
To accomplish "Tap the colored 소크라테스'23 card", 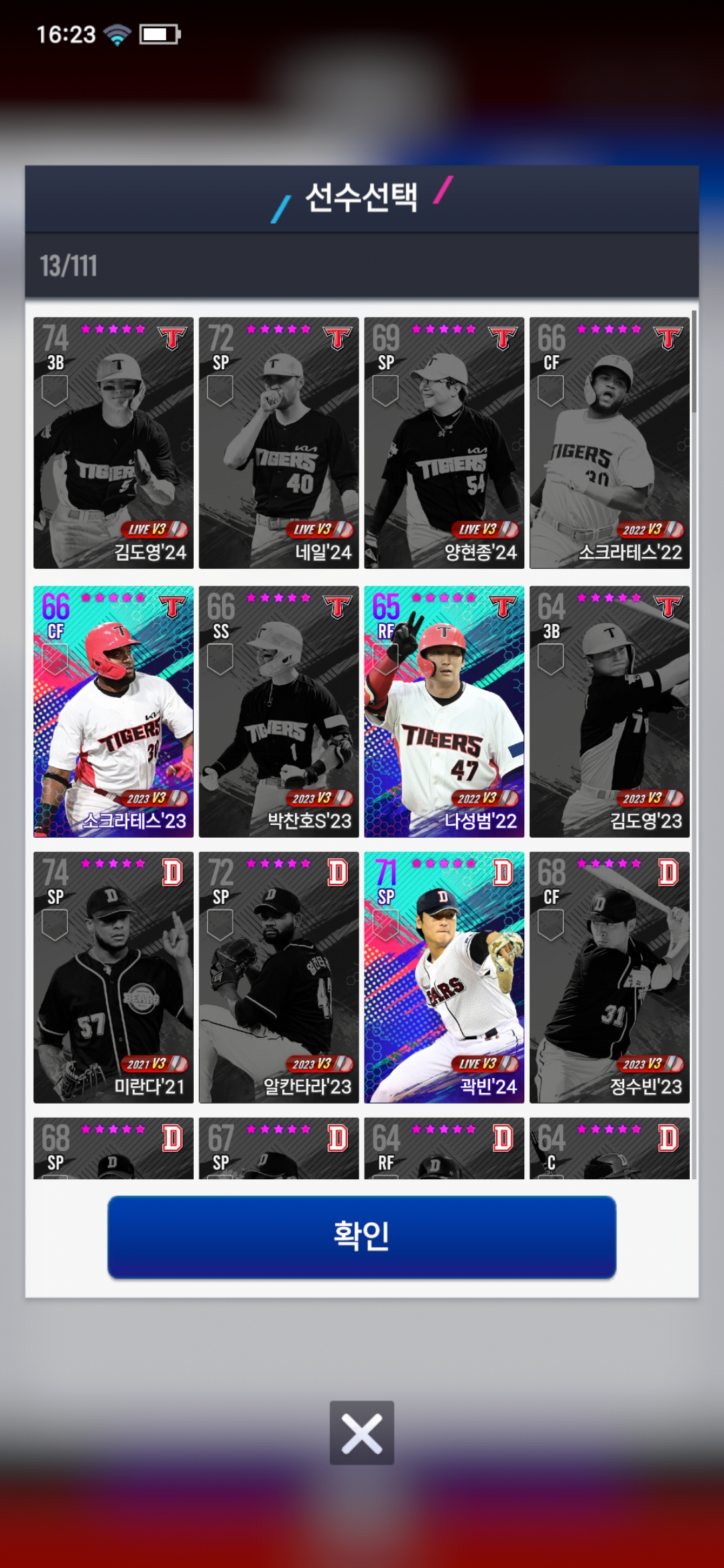I will (x=113, y=712).
